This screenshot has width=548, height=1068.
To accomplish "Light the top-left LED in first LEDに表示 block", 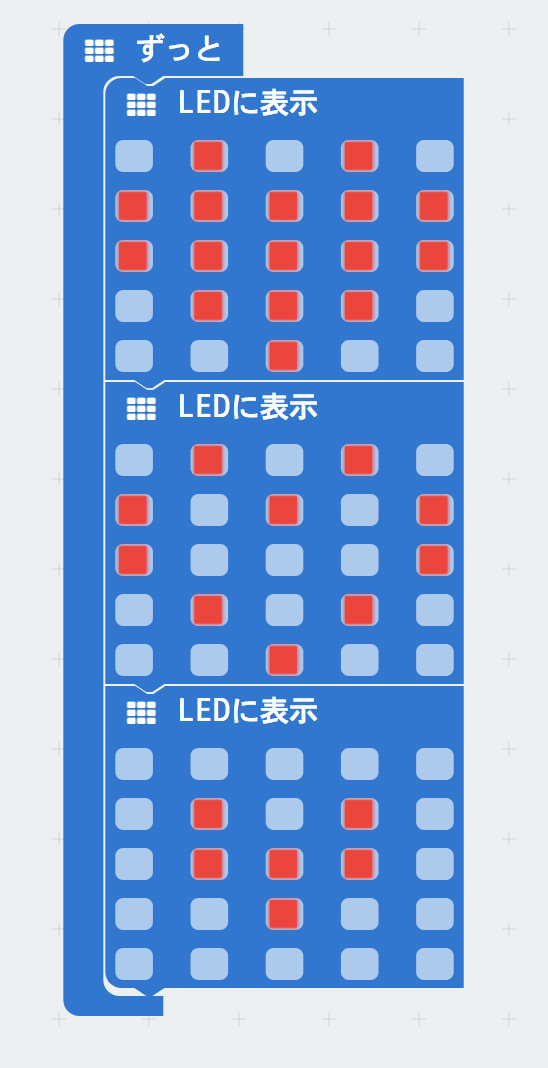I will (134, 156).
